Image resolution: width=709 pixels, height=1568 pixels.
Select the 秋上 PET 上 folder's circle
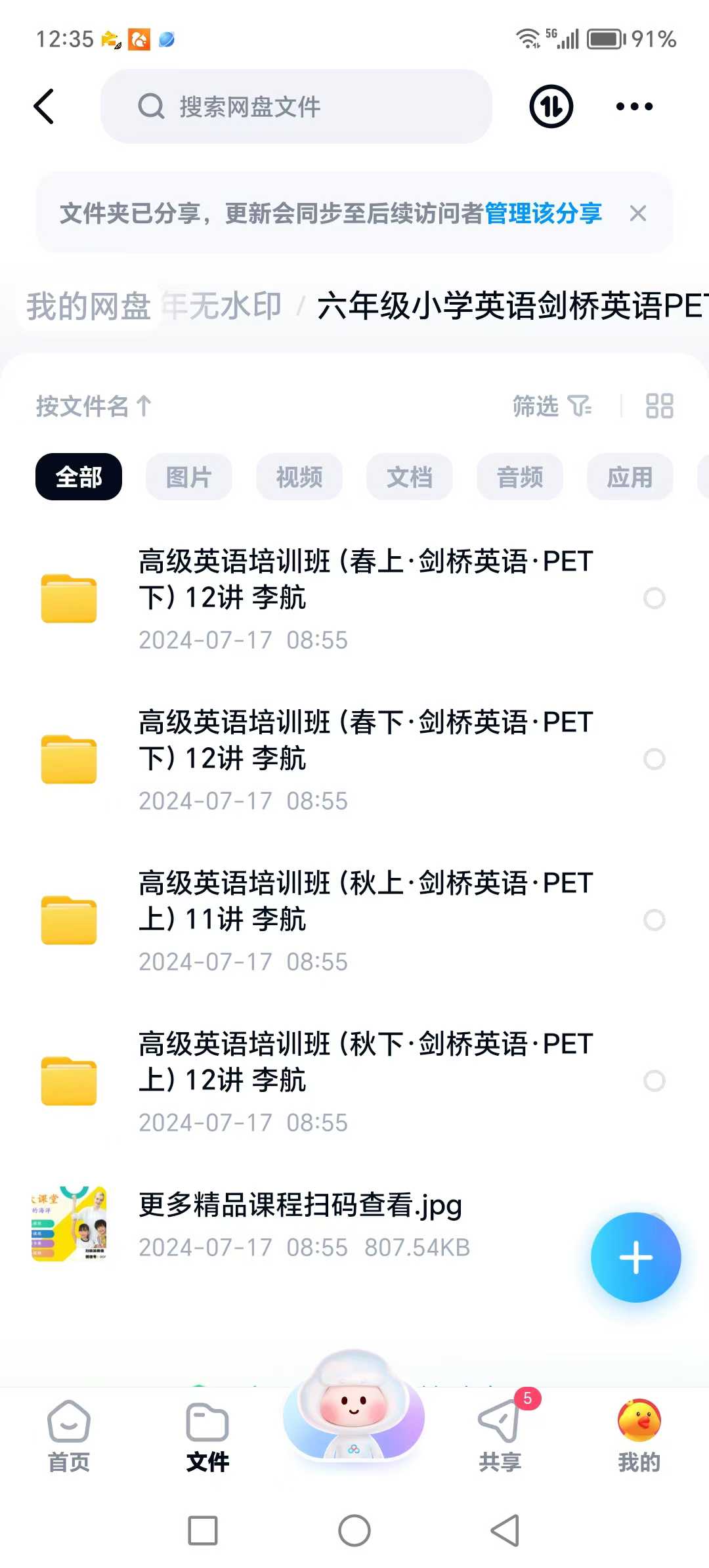coord(655,921)
